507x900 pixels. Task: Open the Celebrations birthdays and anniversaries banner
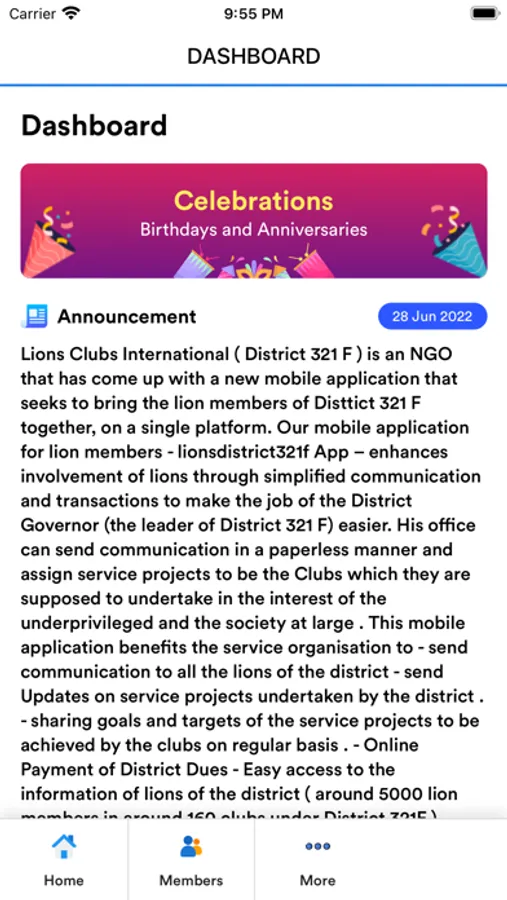(x=254, y=221)
